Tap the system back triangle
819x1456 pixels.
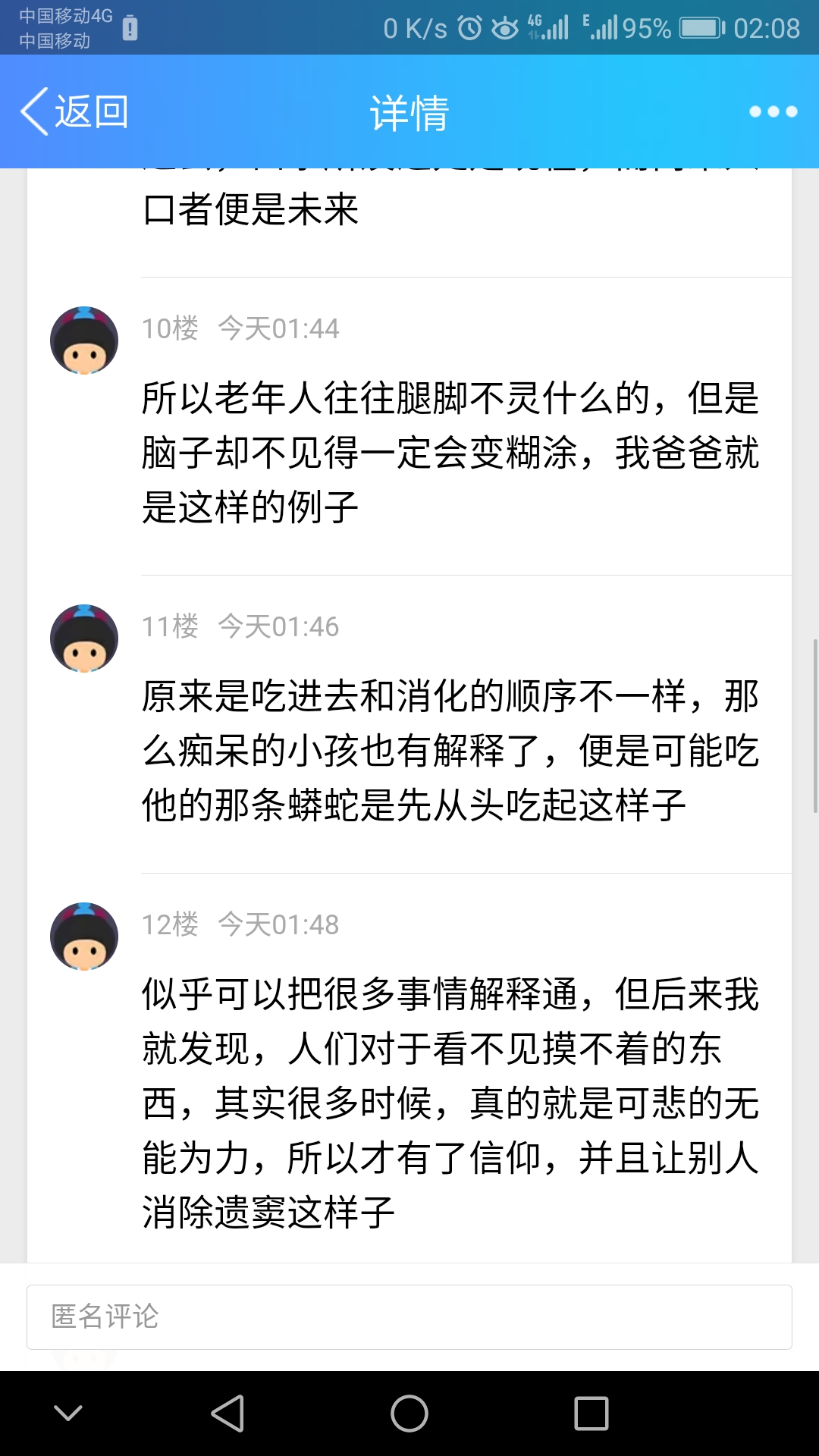coord(227,1414)
